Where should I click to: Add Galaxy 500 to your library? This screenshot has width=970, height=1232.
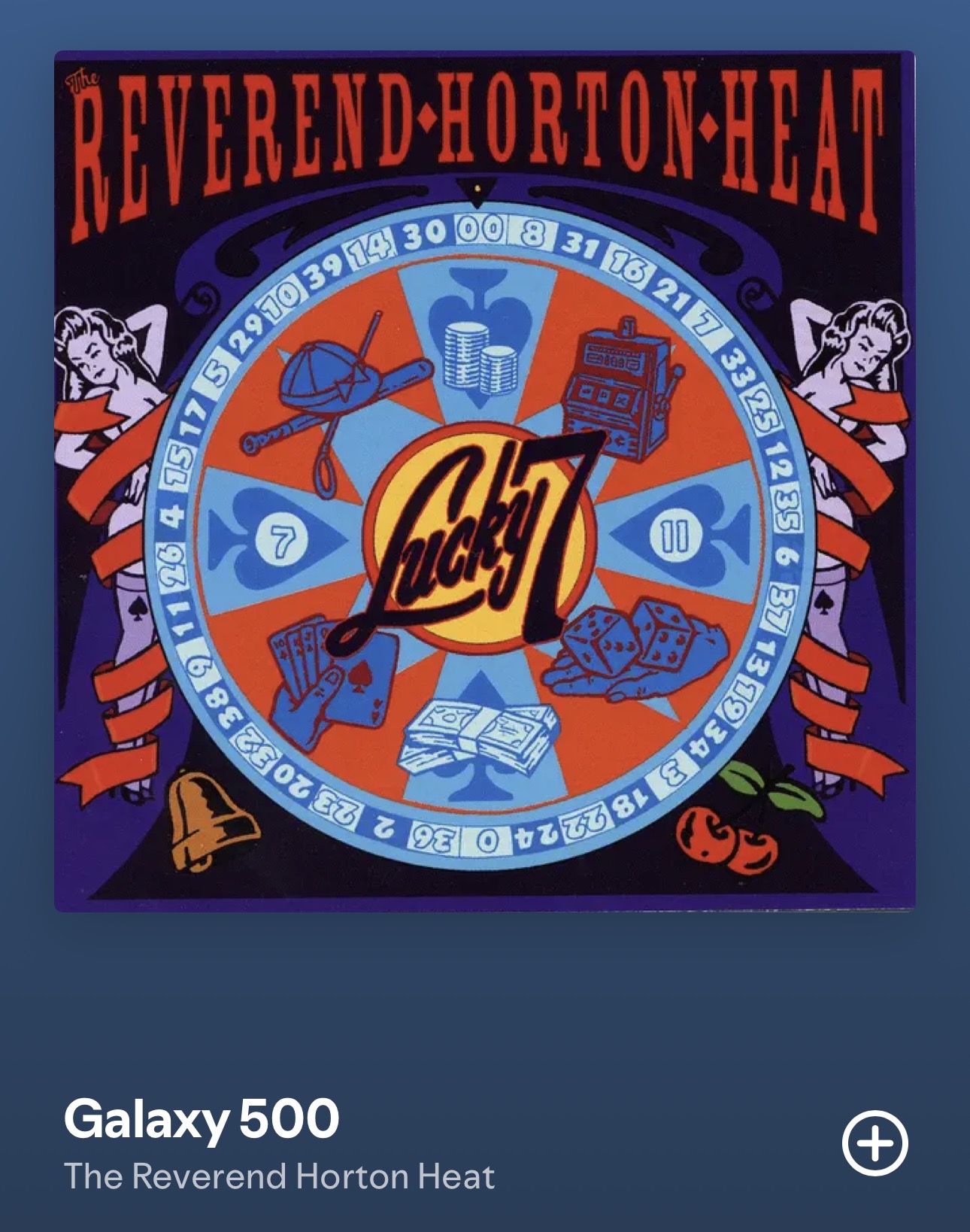875,1142
